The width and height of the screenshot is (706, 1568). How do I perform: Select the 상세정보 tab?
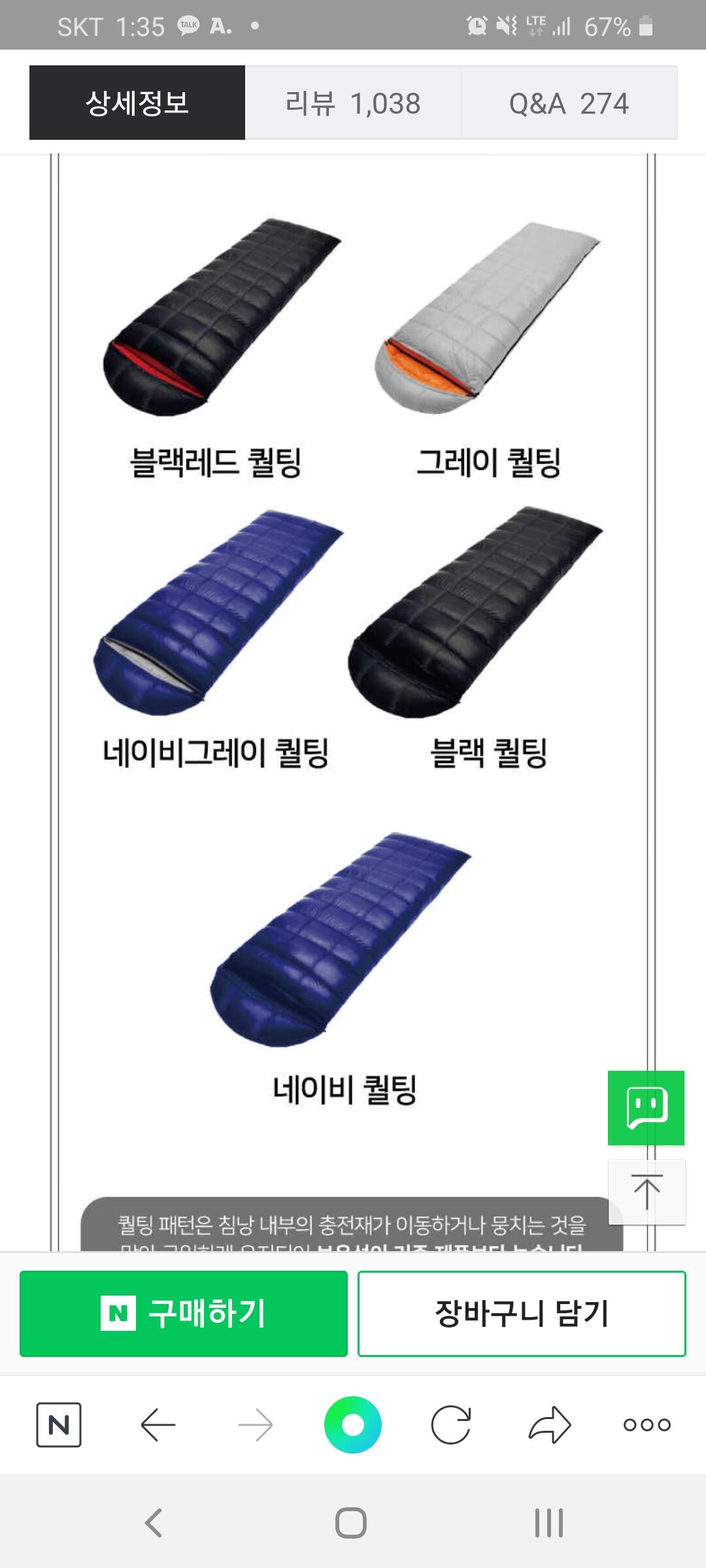coord(137,103)
